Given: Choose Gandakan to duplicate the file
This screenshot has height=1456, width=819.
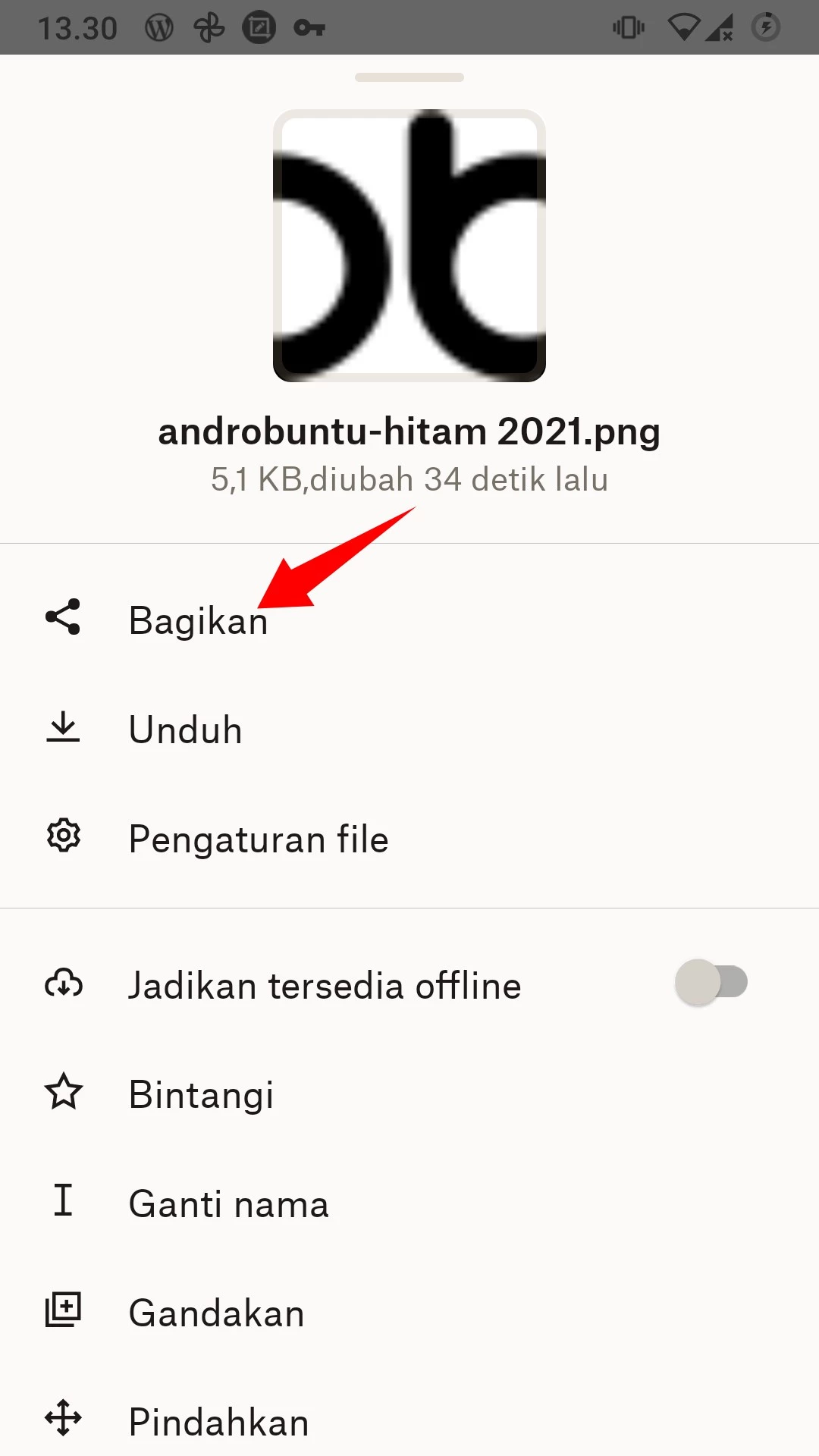Looking at the screenshot, I should pyautogui.click(x=215, y=1311).
